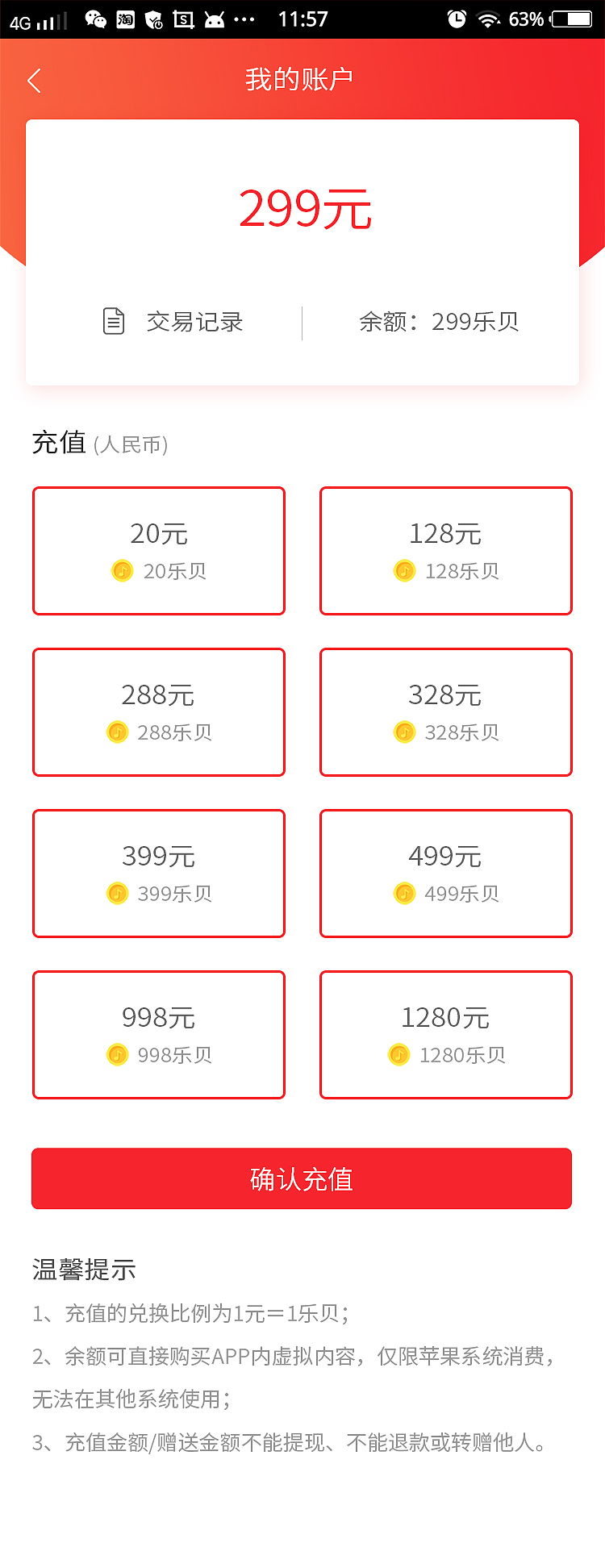
Task: Tap the coin icon beside 998乐贝
Action: click(x=118, y=1054)
